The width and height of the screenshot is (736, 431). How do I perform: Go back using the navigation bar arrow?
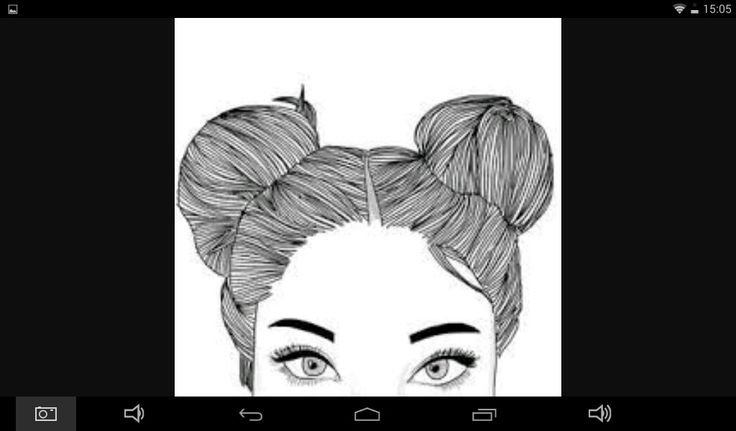click(251, 414)
